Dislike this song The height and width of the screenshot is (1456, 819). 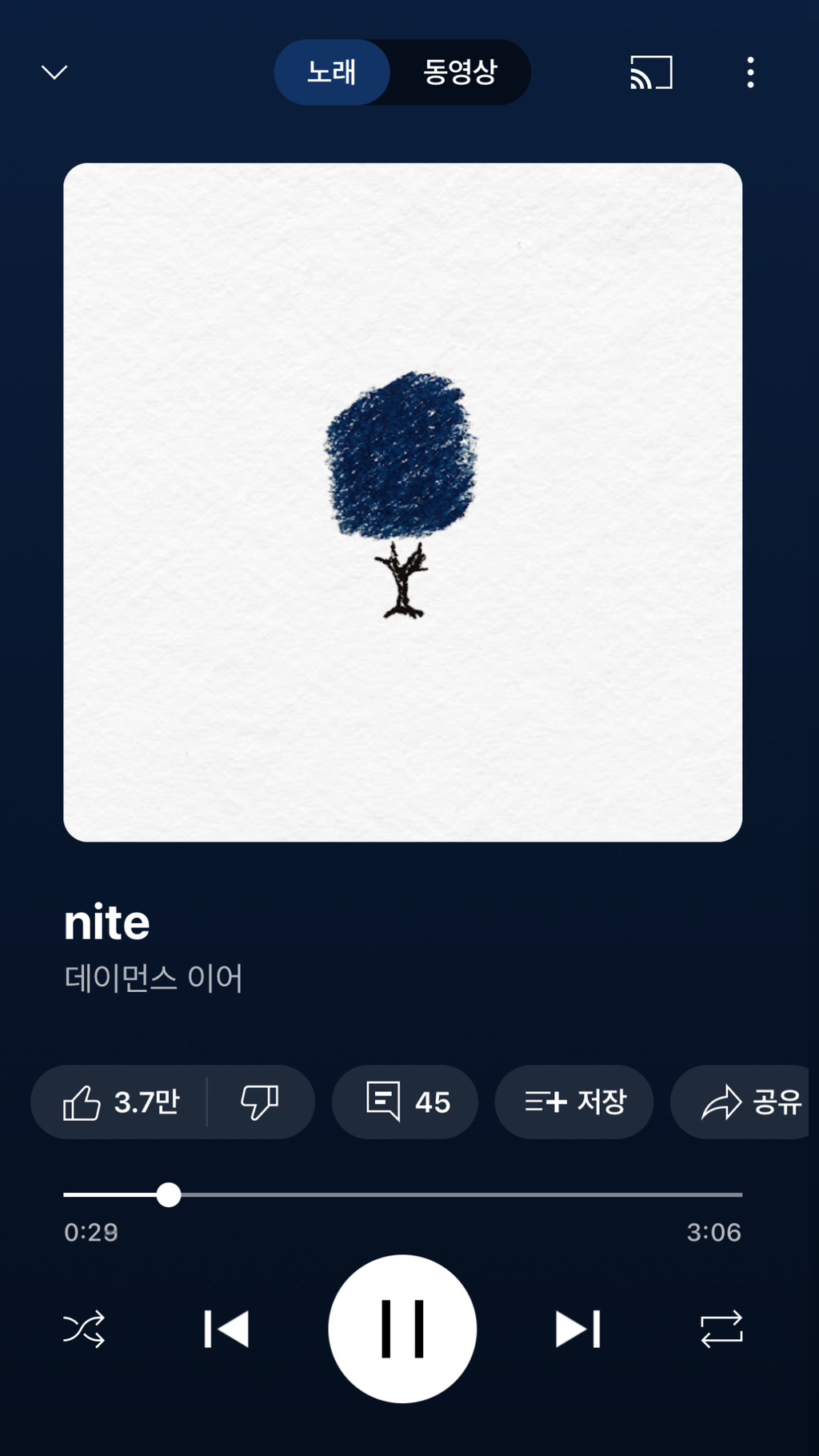click(x=260, y=1102)
